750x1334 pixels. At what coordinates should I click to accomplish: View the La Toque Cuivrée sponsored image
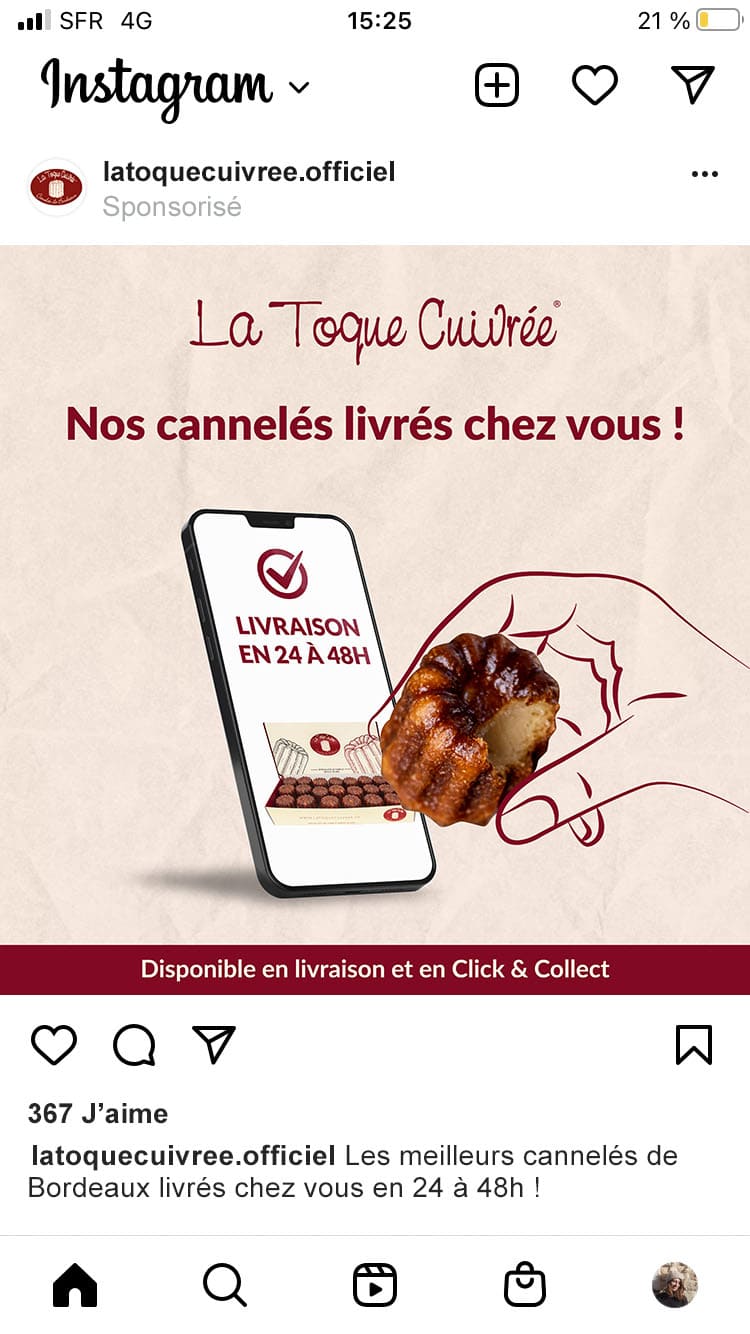coord(375,620)
